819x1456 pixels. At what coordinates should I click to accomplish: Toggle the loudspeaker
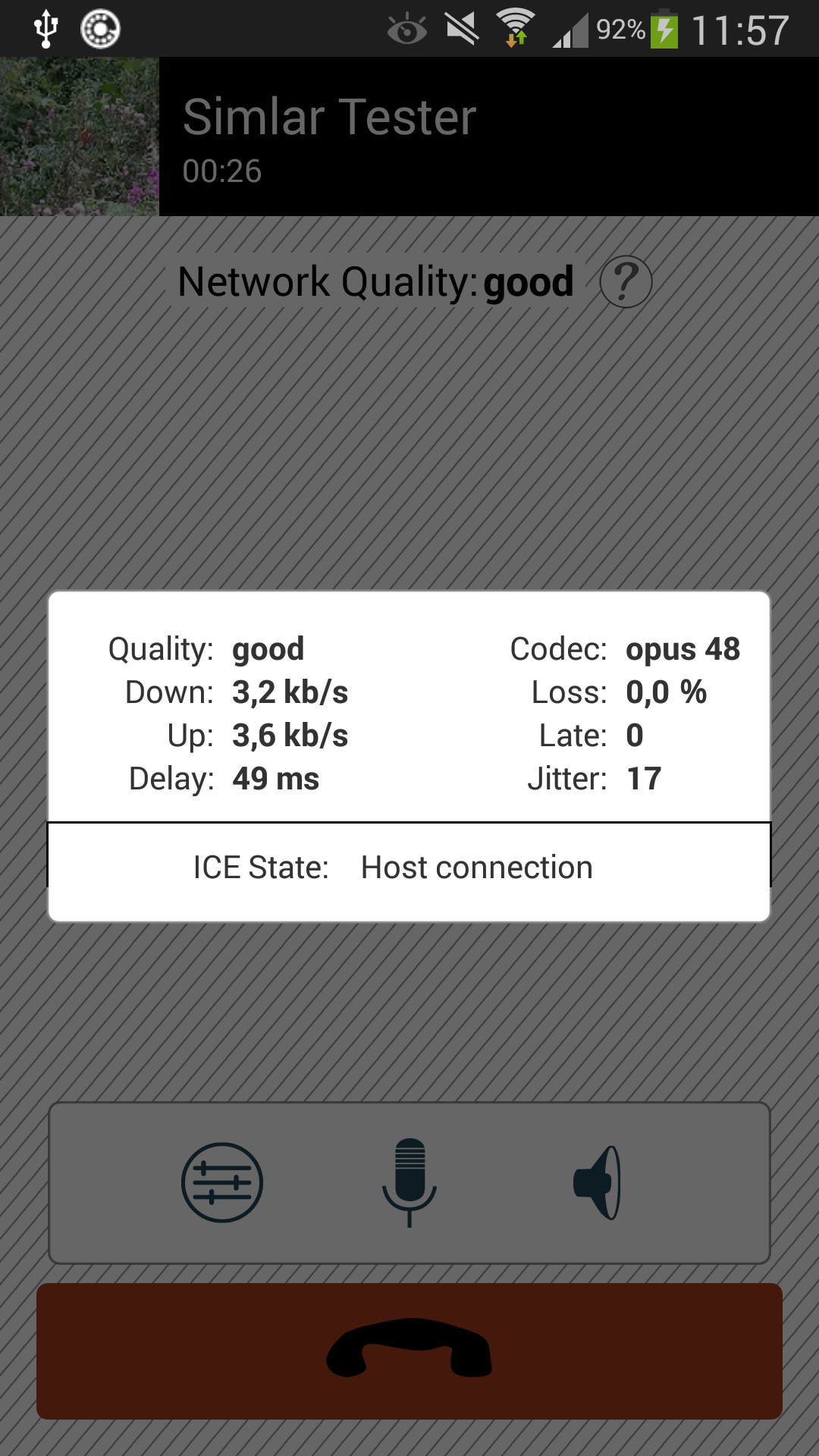coord(597,1182)
